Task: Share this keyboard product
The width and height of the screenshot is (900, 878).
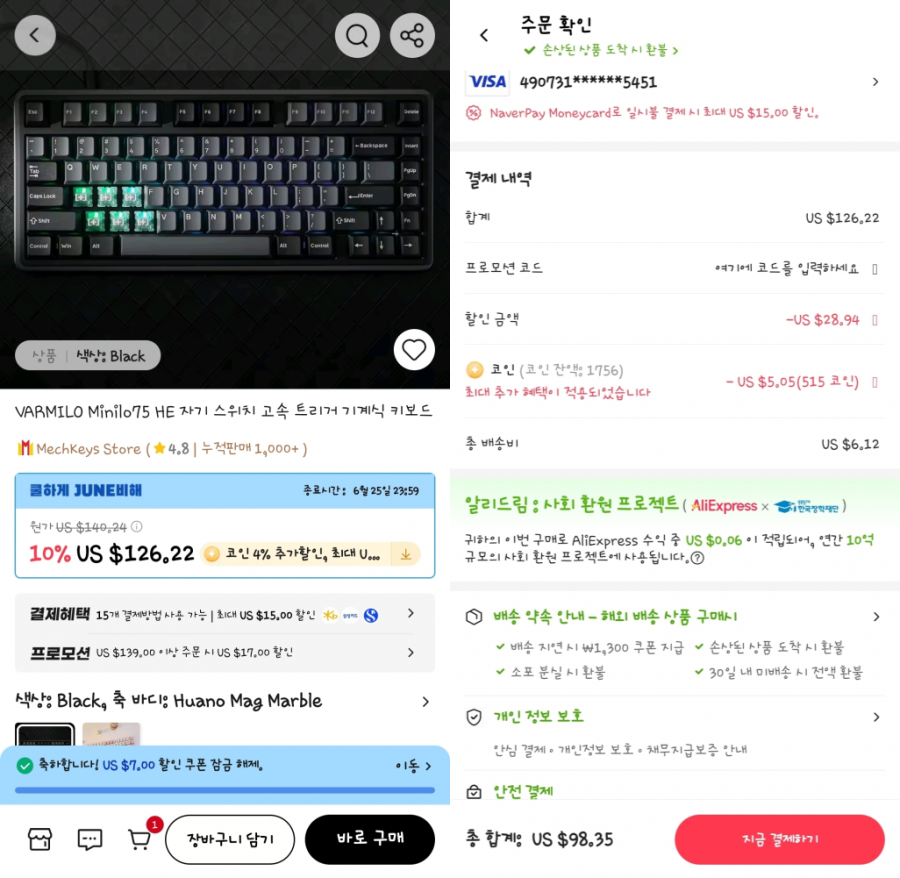Action: pos(412,36)
